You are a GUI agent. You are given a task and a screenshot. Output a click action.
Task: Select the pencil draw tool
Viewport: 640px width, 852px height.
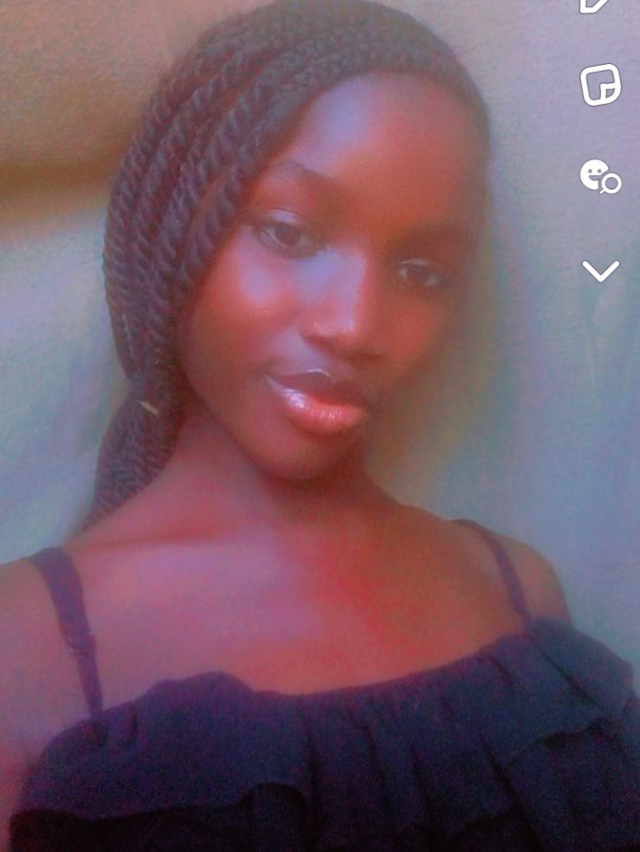(x=598, y=5)
